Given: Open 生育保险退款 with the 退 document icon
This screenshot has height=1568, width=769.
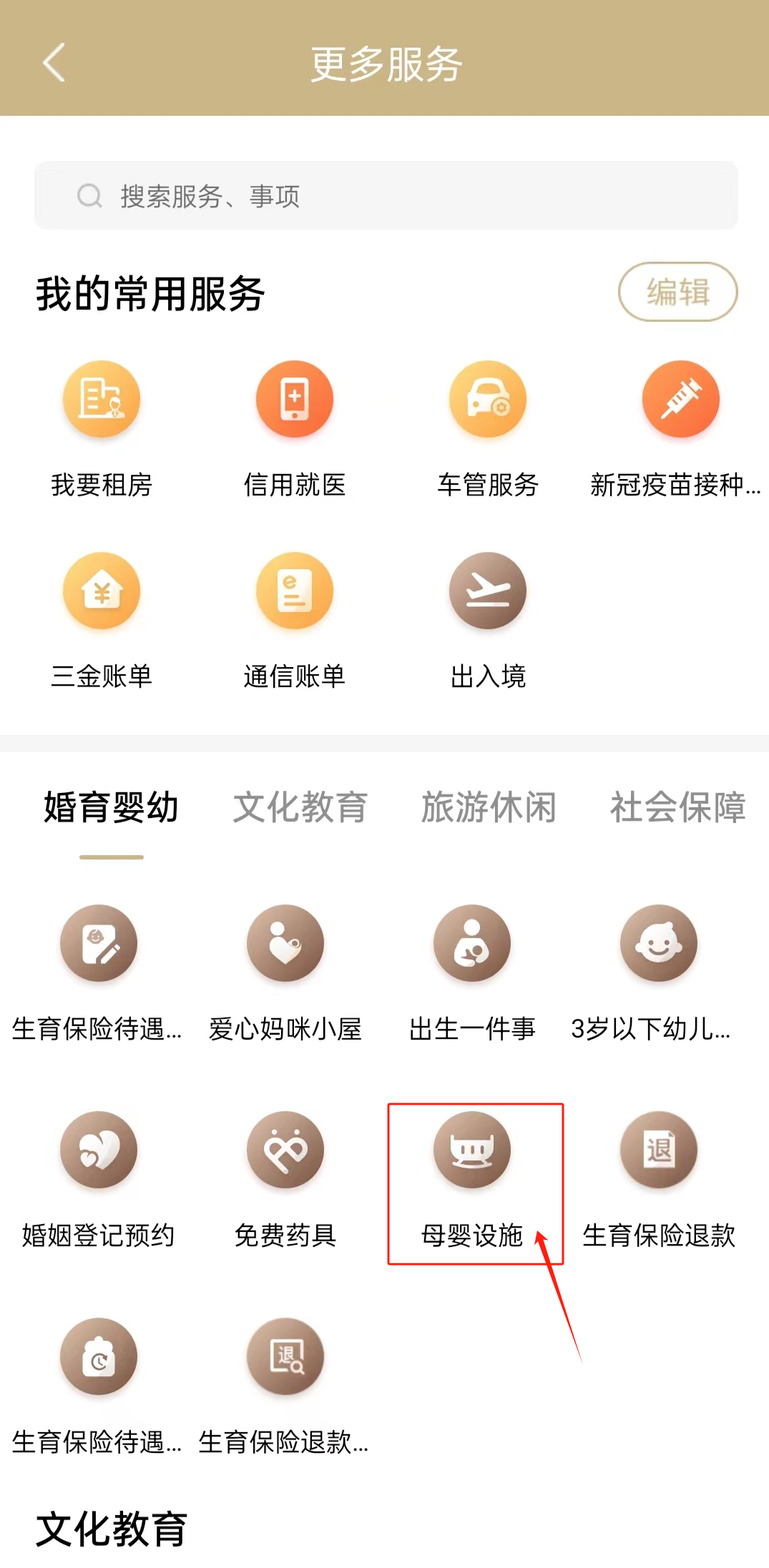Looking at the screenshot, I should pyautogui.click(x=659, y=1150).
